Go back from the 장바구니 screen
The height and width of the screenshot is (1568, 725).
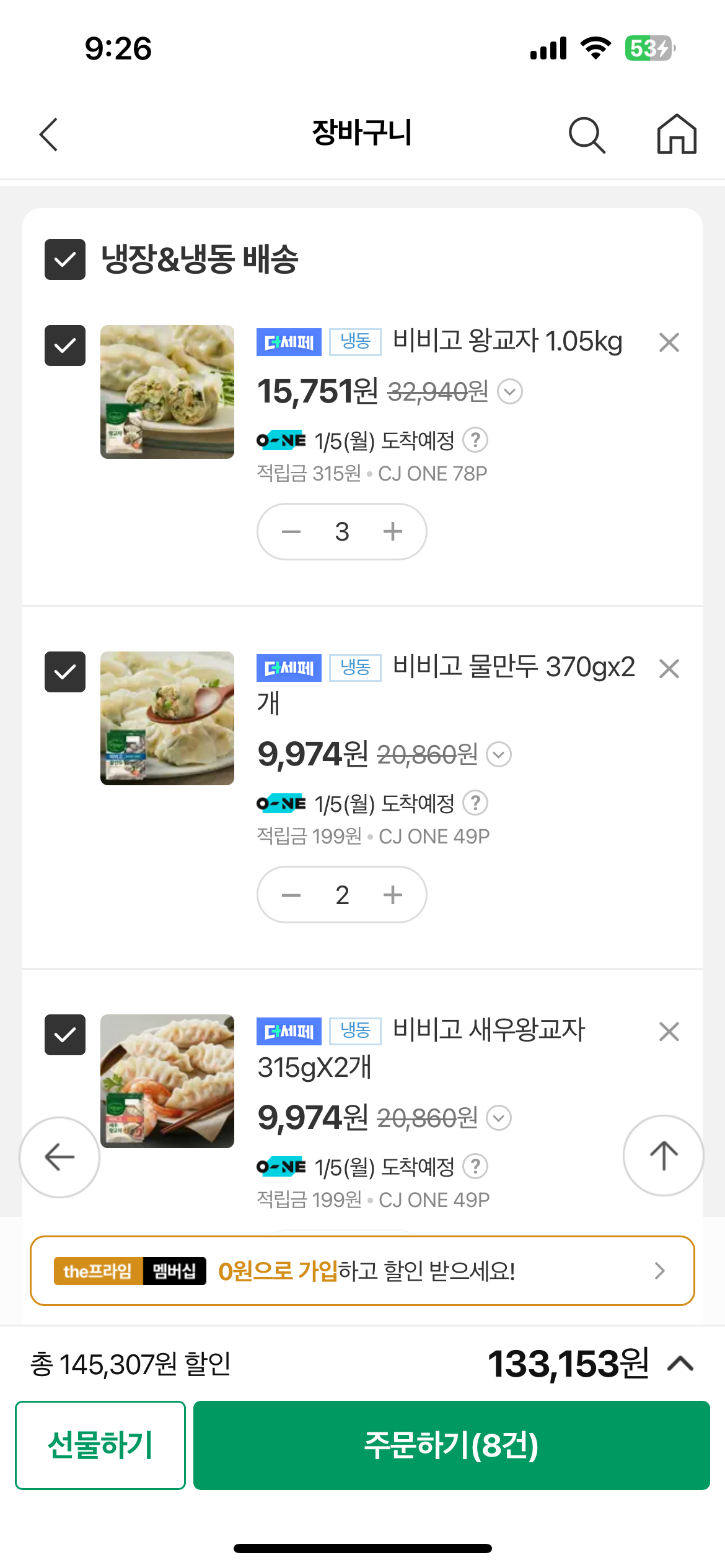(x=49, y=134)
